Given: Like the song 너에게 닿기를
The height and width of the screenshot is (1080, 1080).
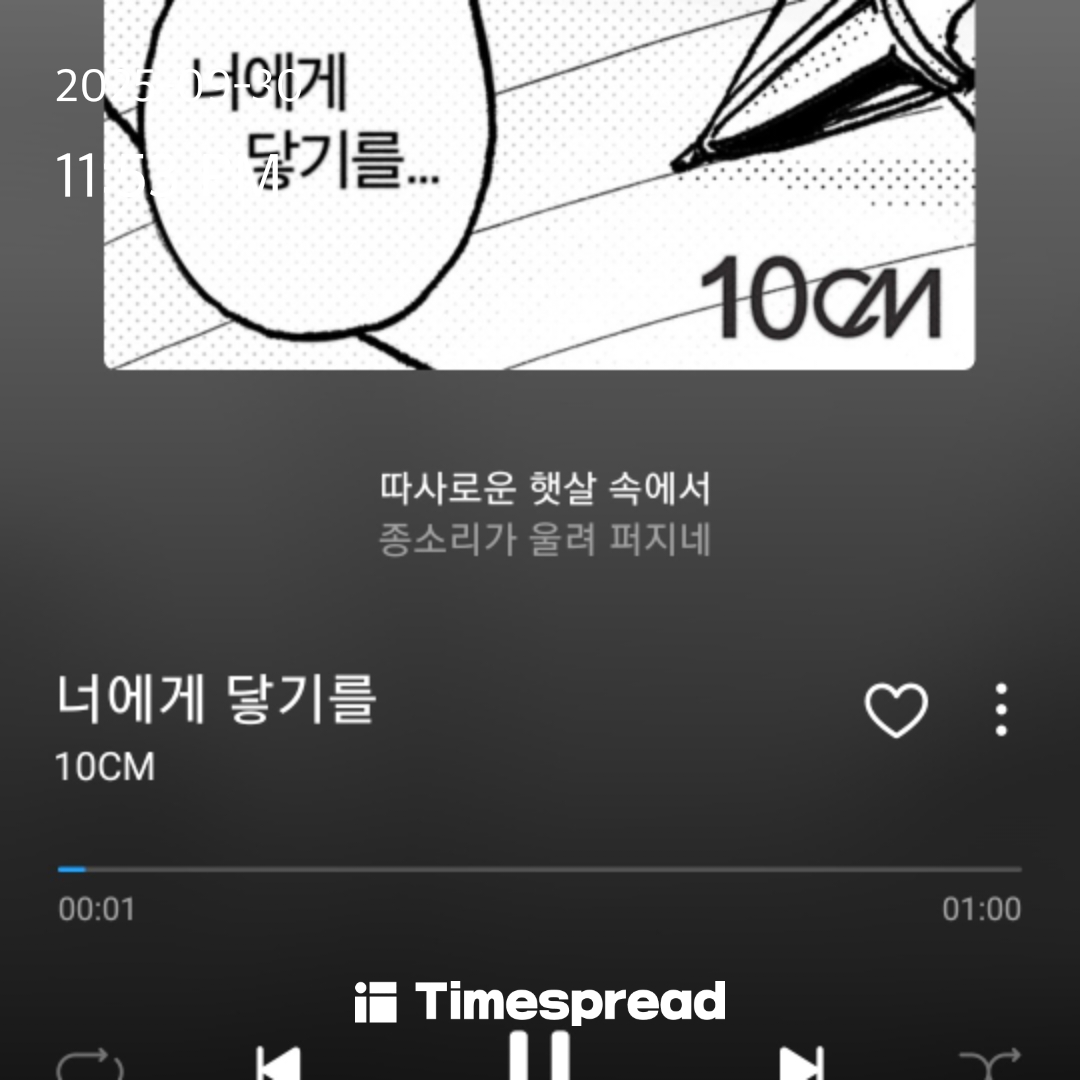Looking at the screenshot, I should pyautogui.click(x=895, y=710).
